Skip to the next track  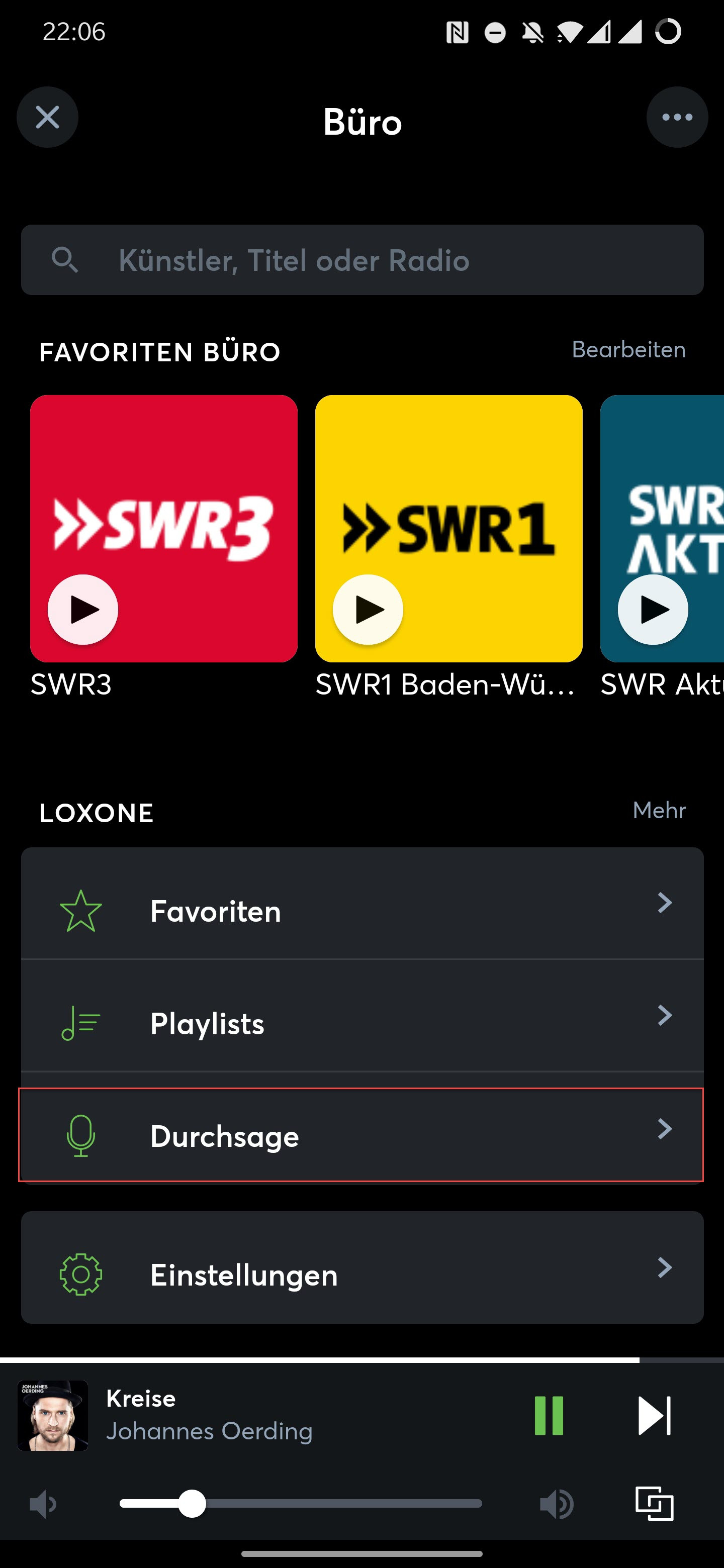click(x=654, y=1415)
